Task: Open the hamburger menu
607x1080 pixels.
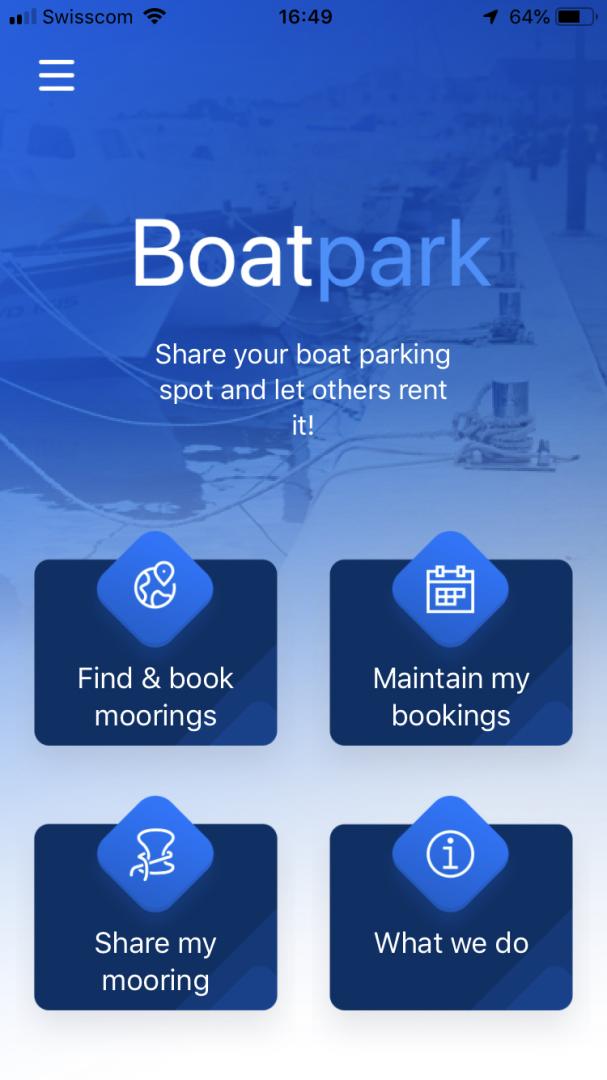Action: pyautogui.click(x=56, y=75)
